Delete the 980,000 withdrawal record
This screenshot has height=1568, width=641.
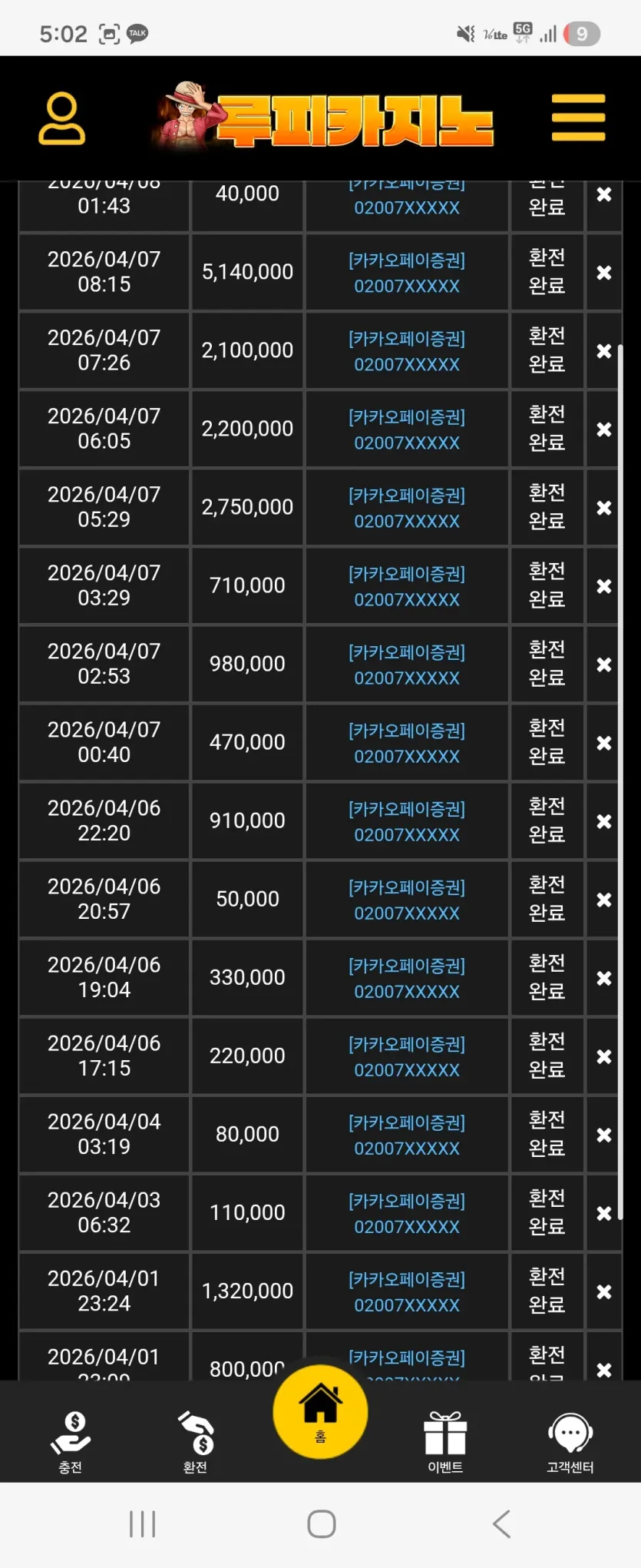pyautogui.click(x=604, y=665)
